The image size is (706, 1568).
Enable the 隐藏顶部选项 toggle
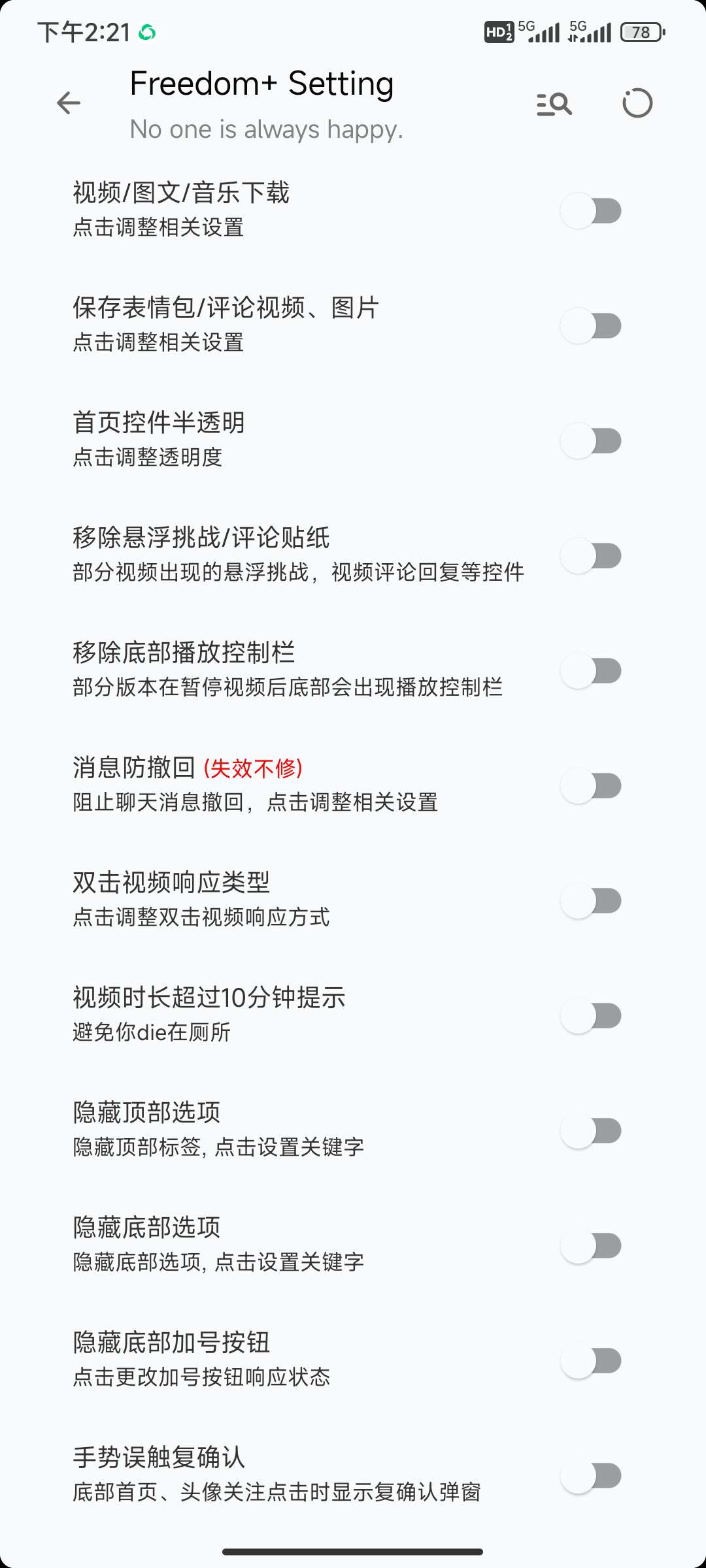pyautogui.click(x=591, y=1131)
